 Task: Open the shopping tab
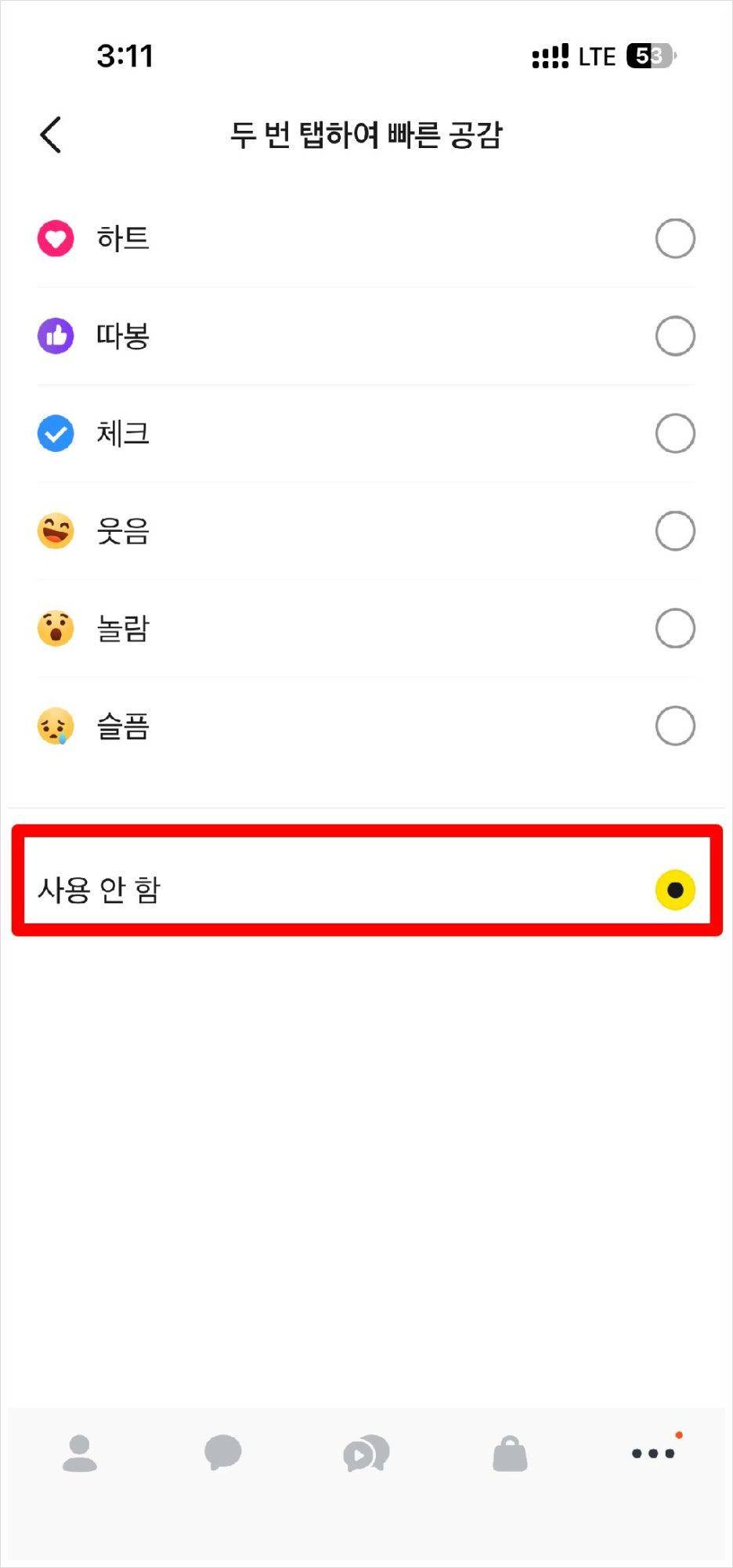(510, 1454)
